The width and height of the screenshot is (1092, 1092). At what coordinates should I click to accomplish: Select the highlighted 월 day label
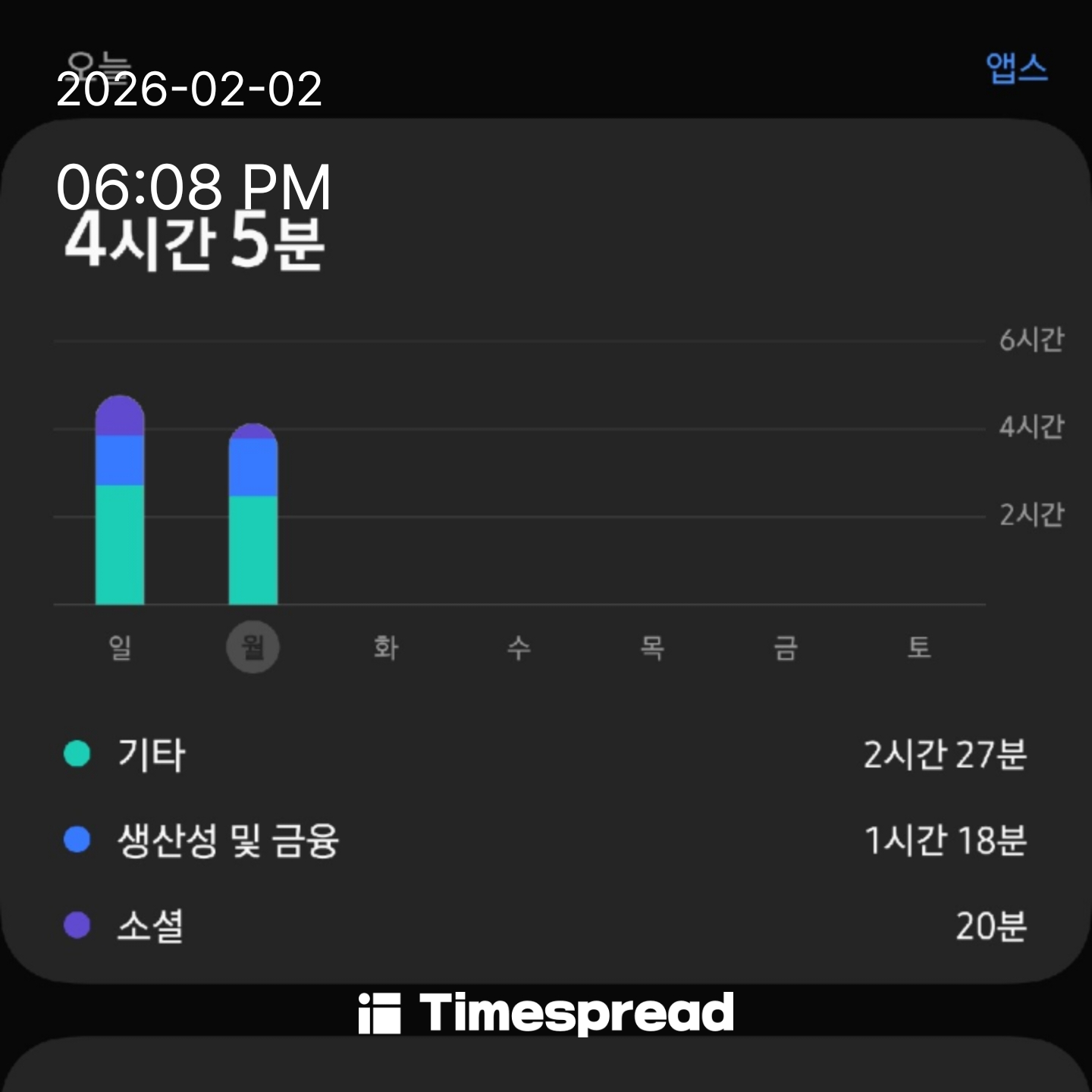click(253, 647)
